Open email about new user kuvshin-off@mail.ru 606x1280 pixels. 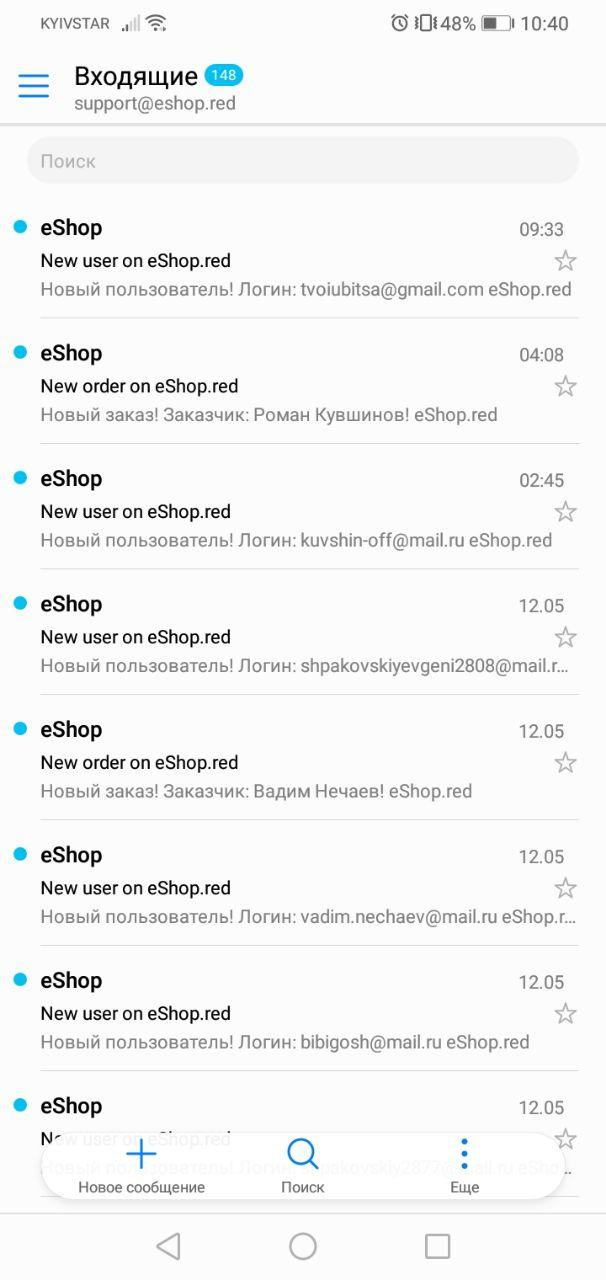[290, 511]
